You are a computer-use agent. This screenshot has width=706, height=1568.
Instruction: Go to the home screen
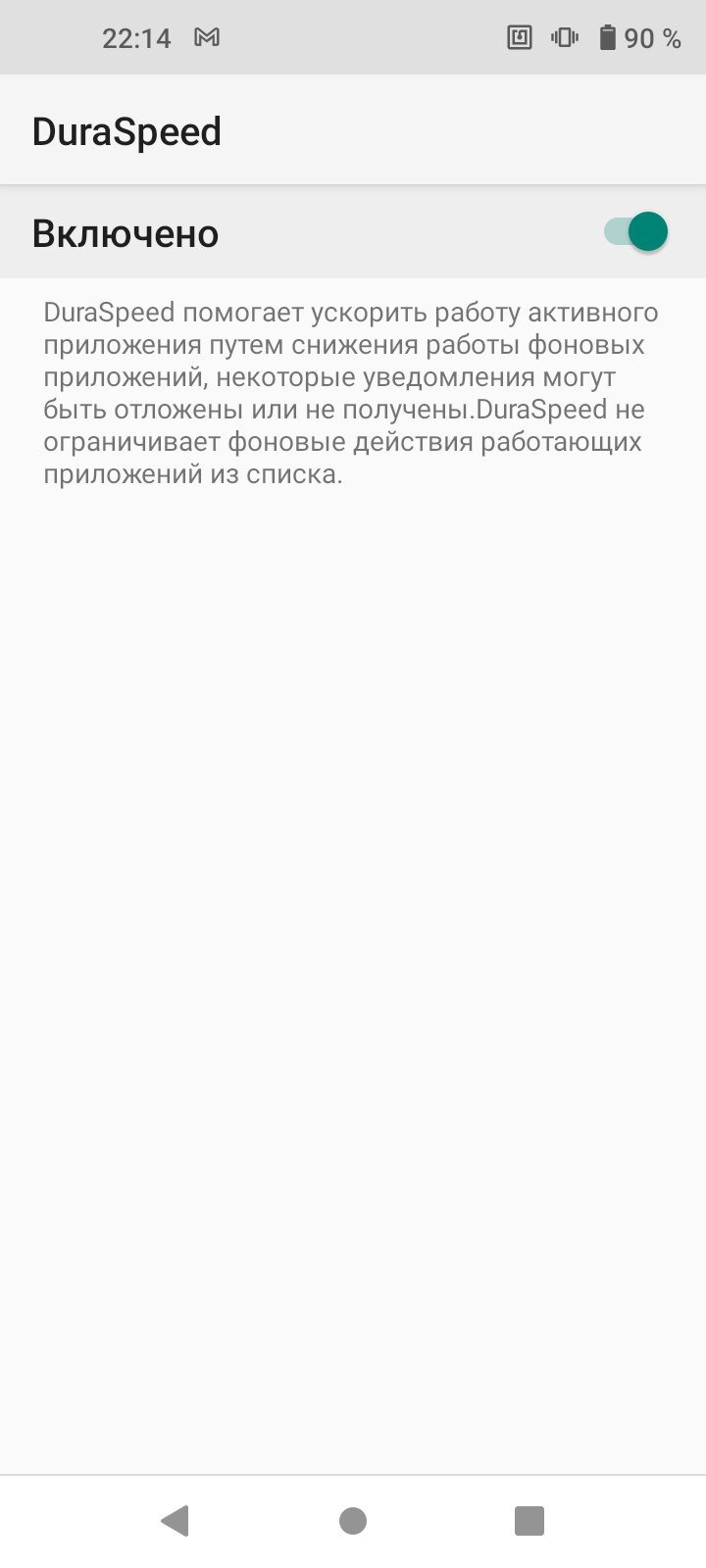(x=353, y=1520)
